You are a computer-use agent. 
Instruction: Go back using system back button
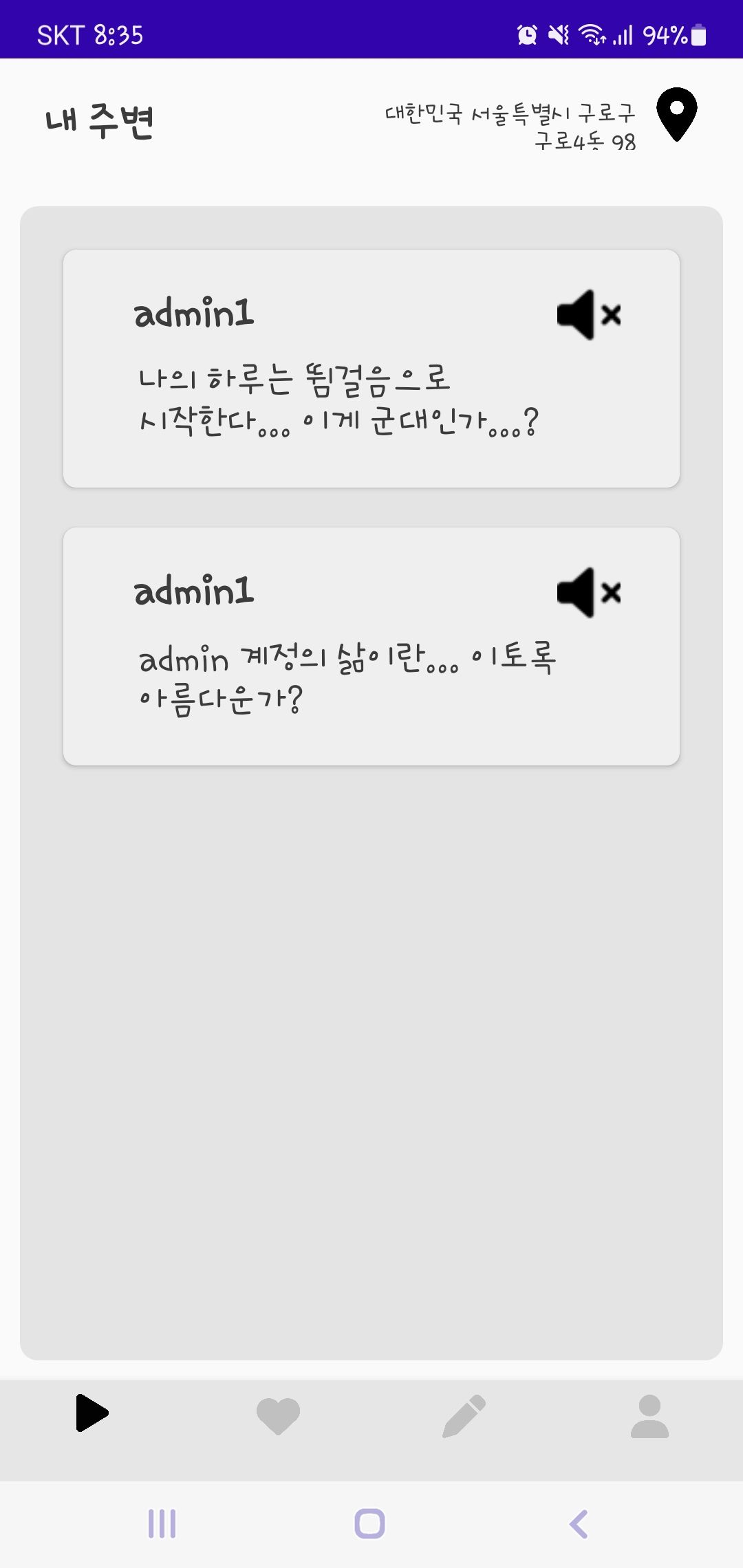(x=579, y=1524)
